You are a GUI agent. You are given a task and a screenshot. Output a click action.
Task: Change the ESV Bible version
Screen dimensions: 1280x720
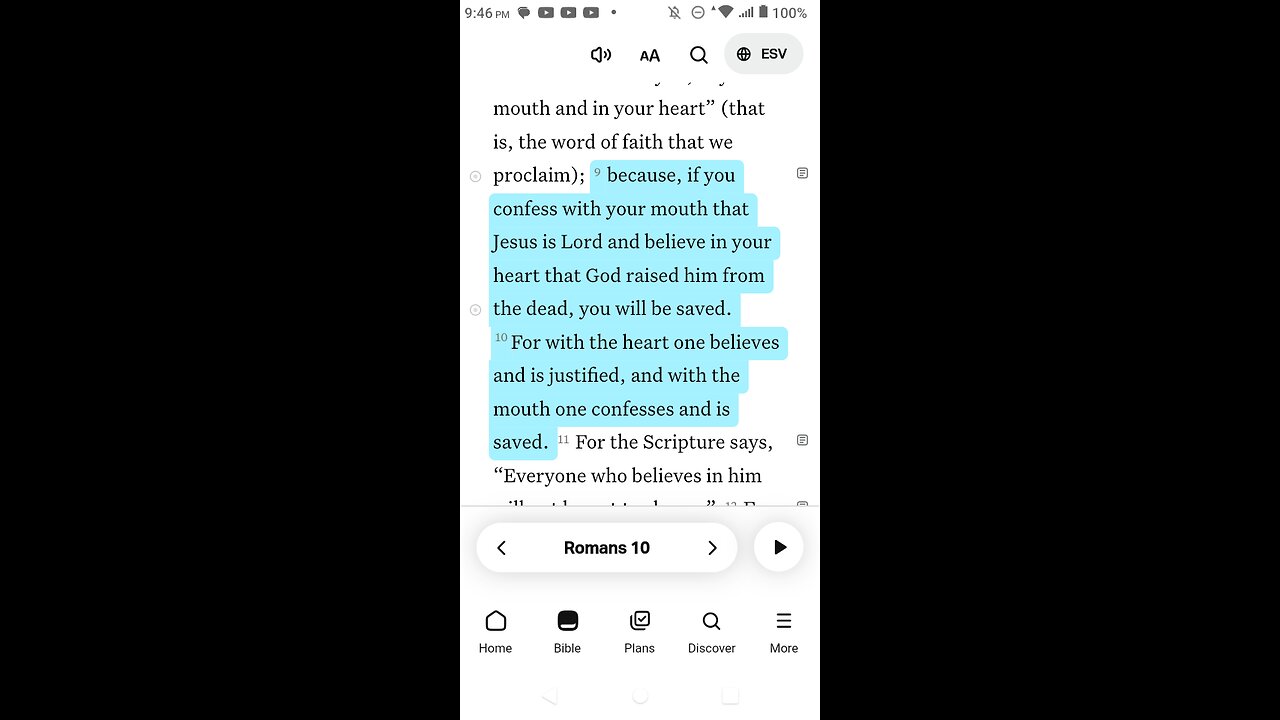[763, 54]
